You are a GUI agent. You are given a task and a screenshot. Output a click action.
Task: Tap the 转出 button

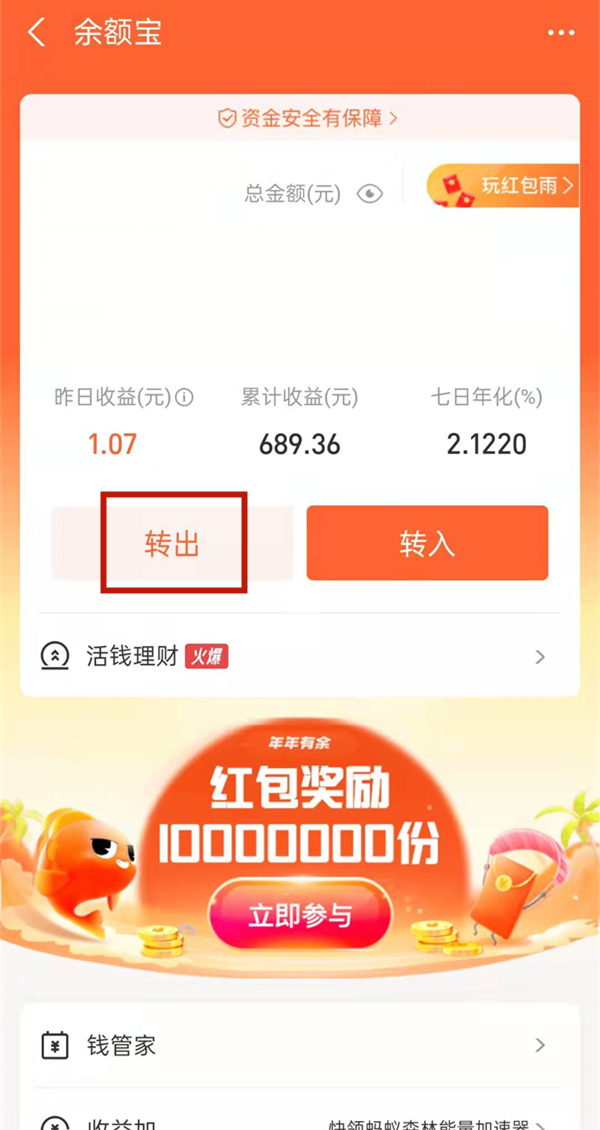point(172,543)
